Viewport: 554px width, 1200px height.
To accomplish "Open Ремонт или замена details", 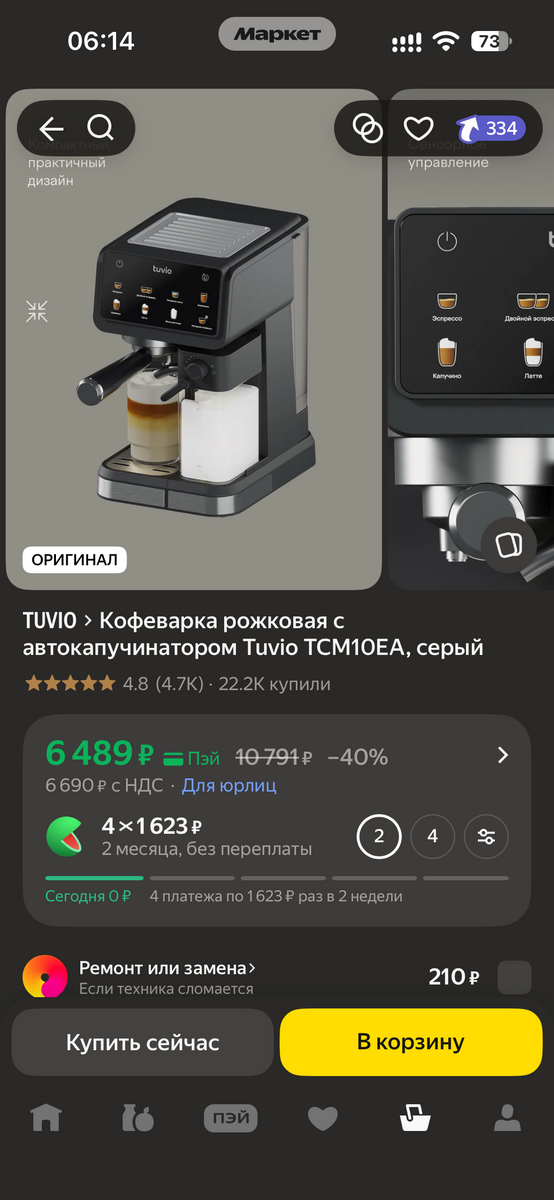I will click(x=167, y=968).
